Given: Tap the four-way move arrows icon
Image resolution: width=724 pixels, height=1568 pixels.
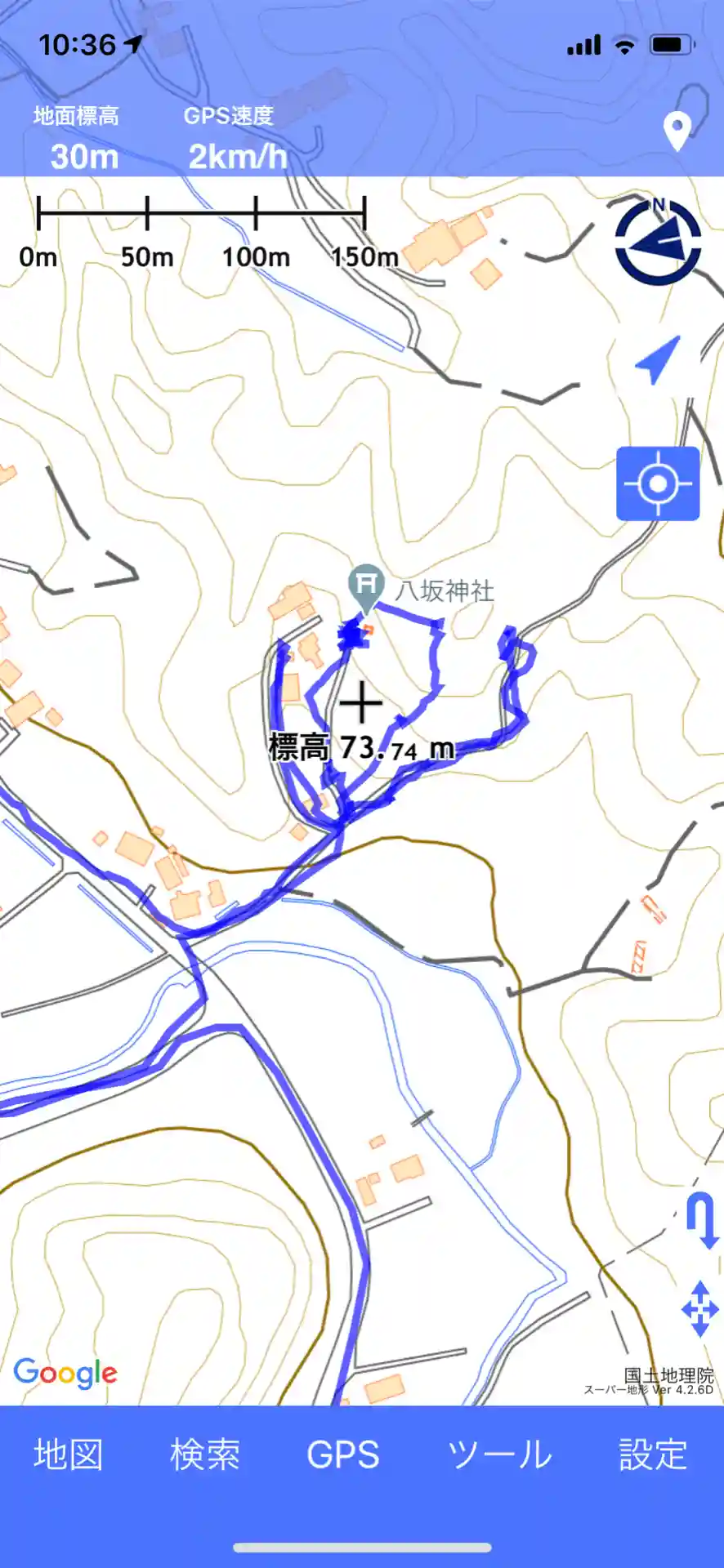Looking at the screenshot, I should (700, 1308).
